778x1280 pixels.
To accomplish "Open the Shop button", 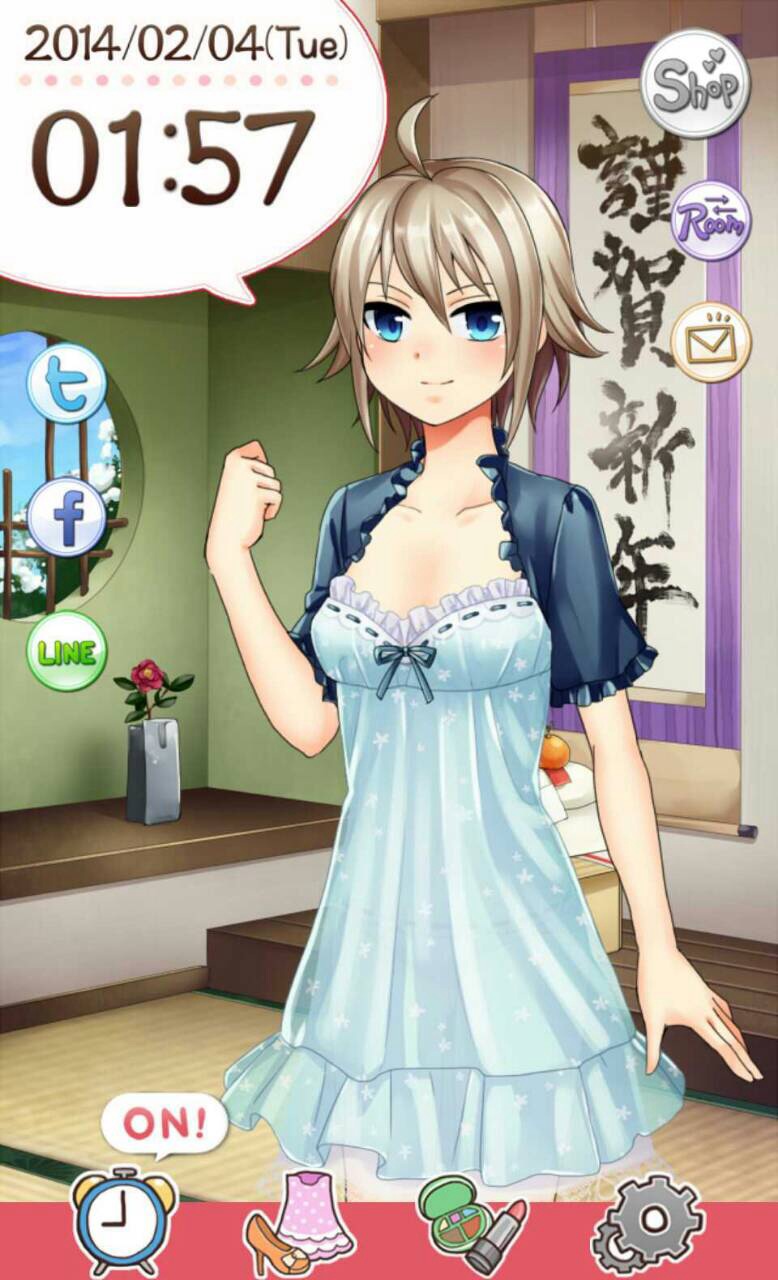I will (694, 86).
